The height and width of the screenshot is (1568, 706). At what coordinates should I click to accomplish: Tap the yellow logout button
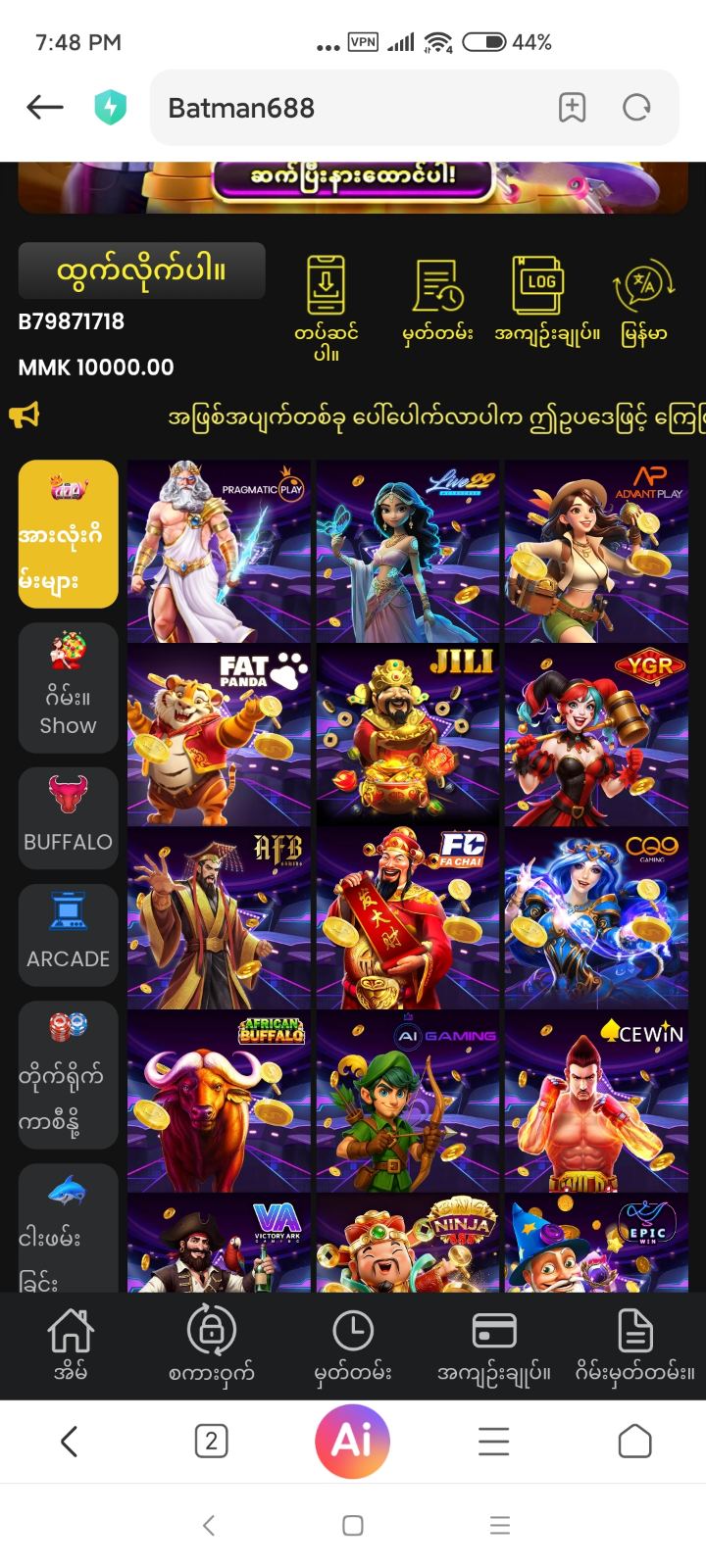pyautogui.click(x=141, y=270)
